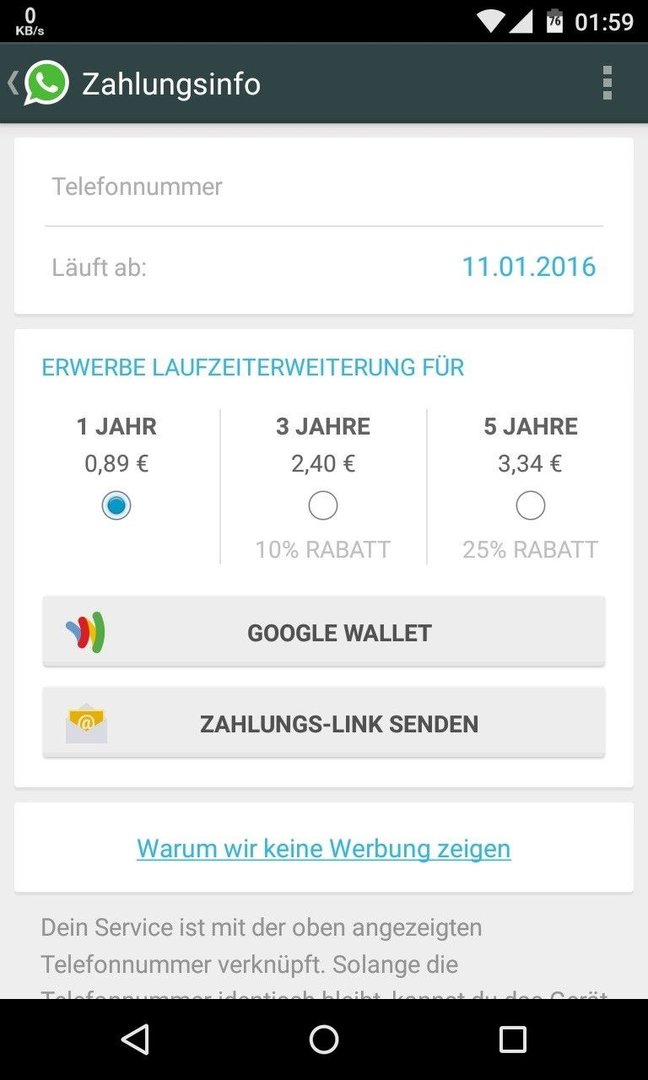Screen dimensions: 648x1080
Task: Tap the system back button
Action: (x=135, y=1039)
